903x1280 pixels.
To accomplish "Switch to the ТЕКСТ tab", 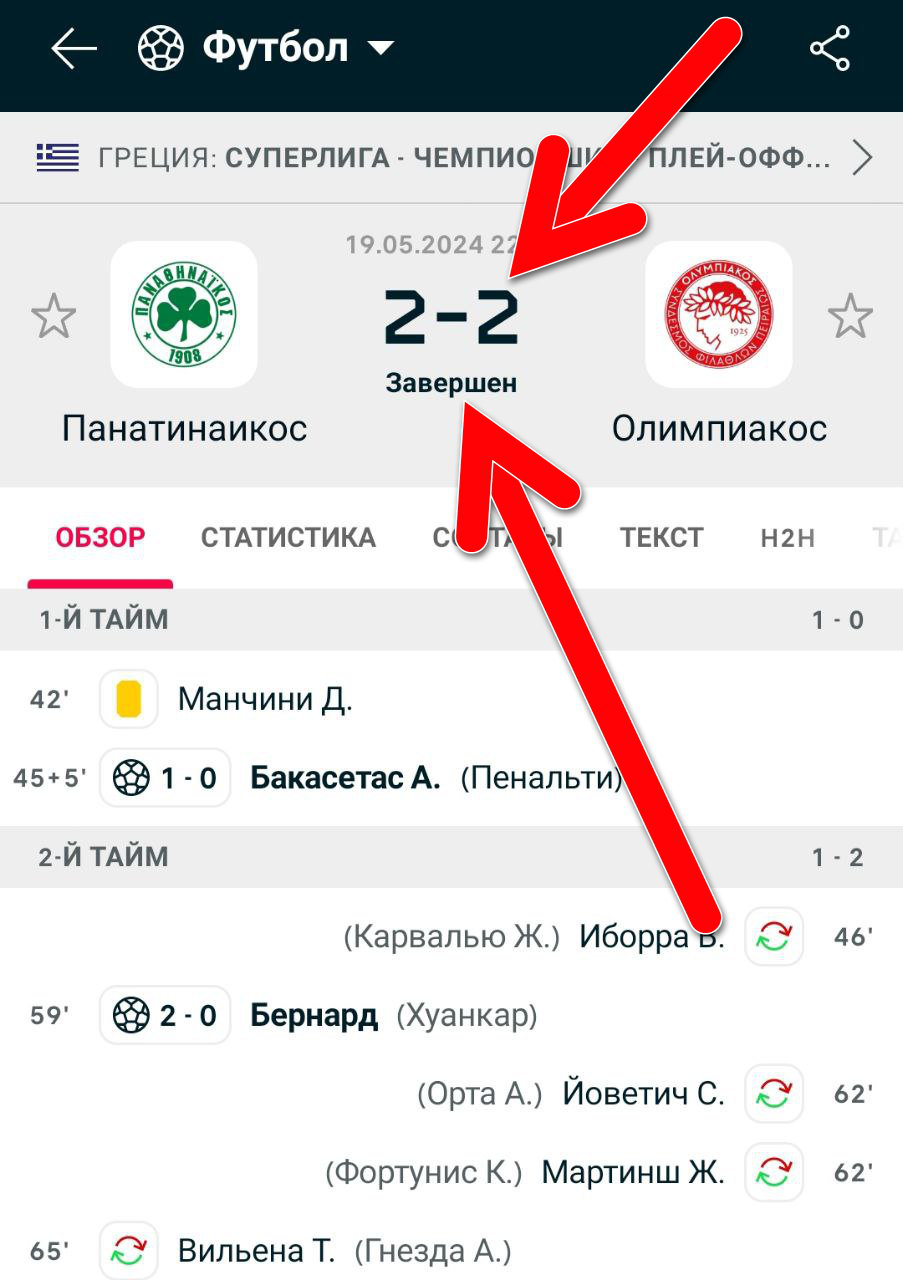I will 661,538.
